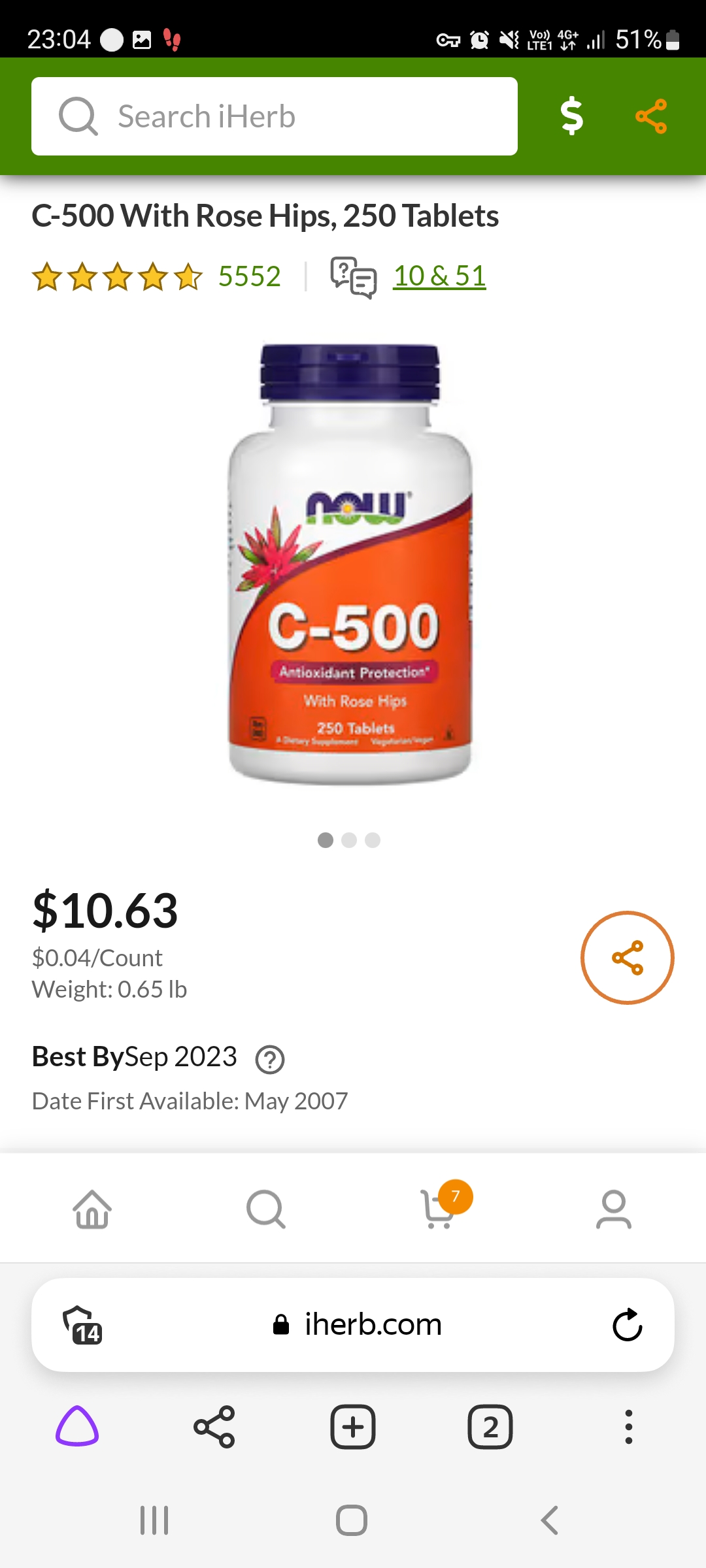This screenshot has height=1568, width=706.
Task: Tap the orange share icon in green header
Action: coord(651,116)
